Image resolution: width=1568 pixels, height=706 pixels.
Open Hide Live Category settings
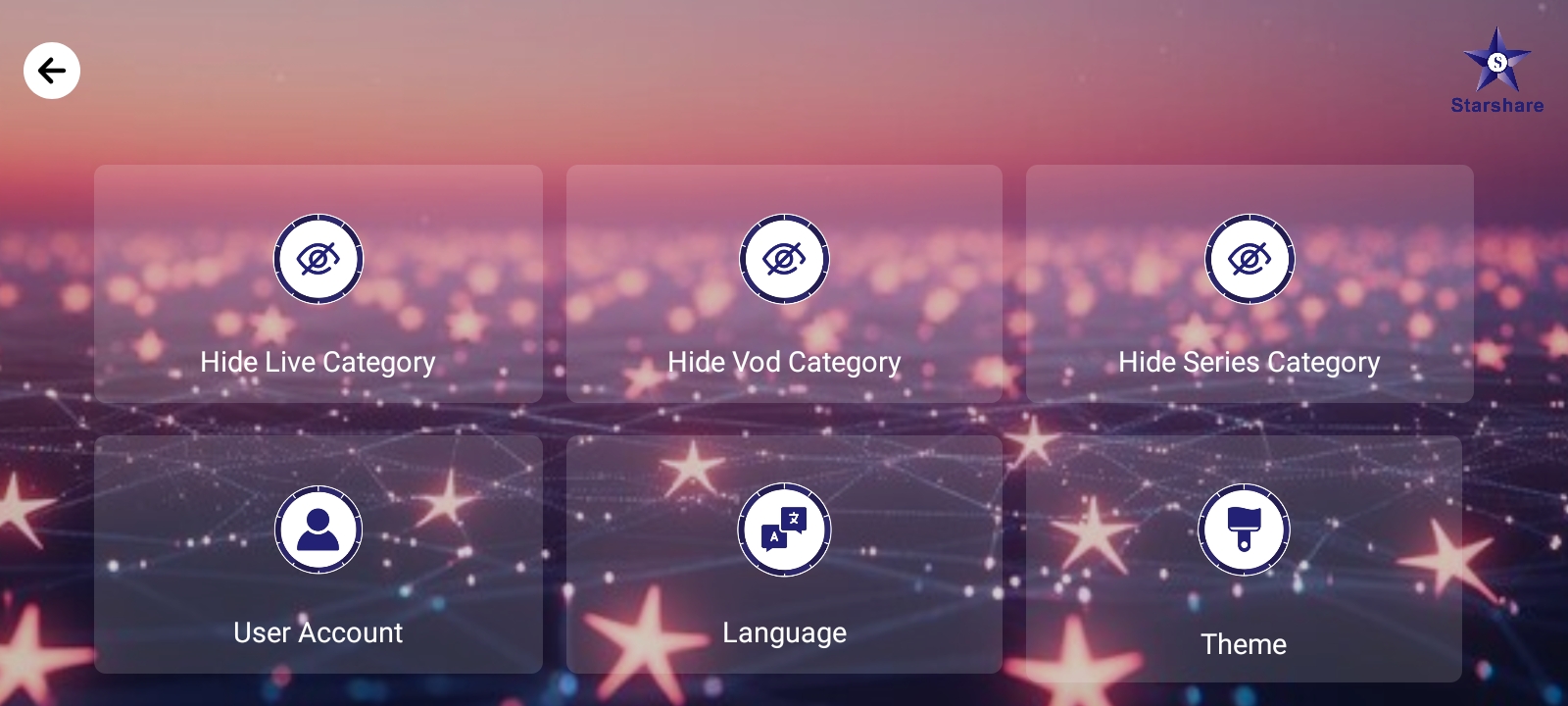[318, 284]
